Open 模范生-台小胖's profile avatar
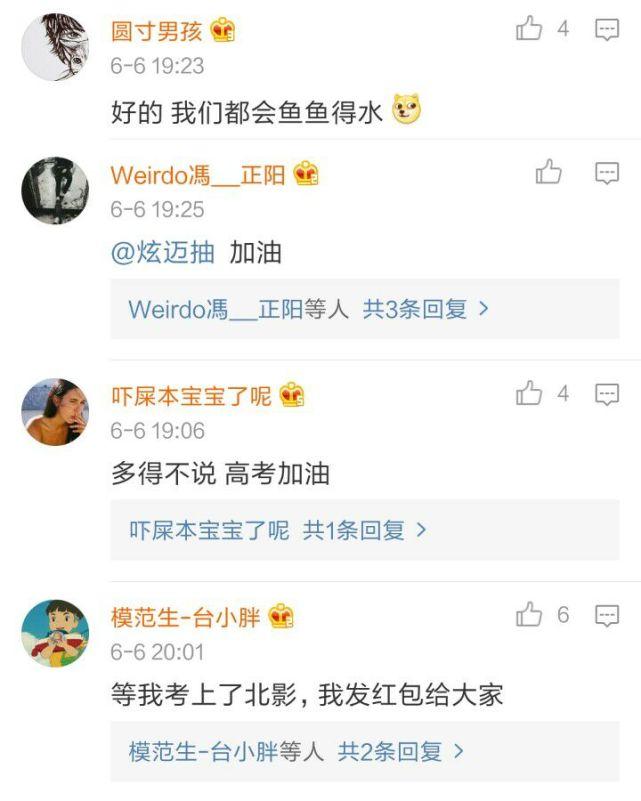Viewport: 641px width, 801px height. click(55, 633)
